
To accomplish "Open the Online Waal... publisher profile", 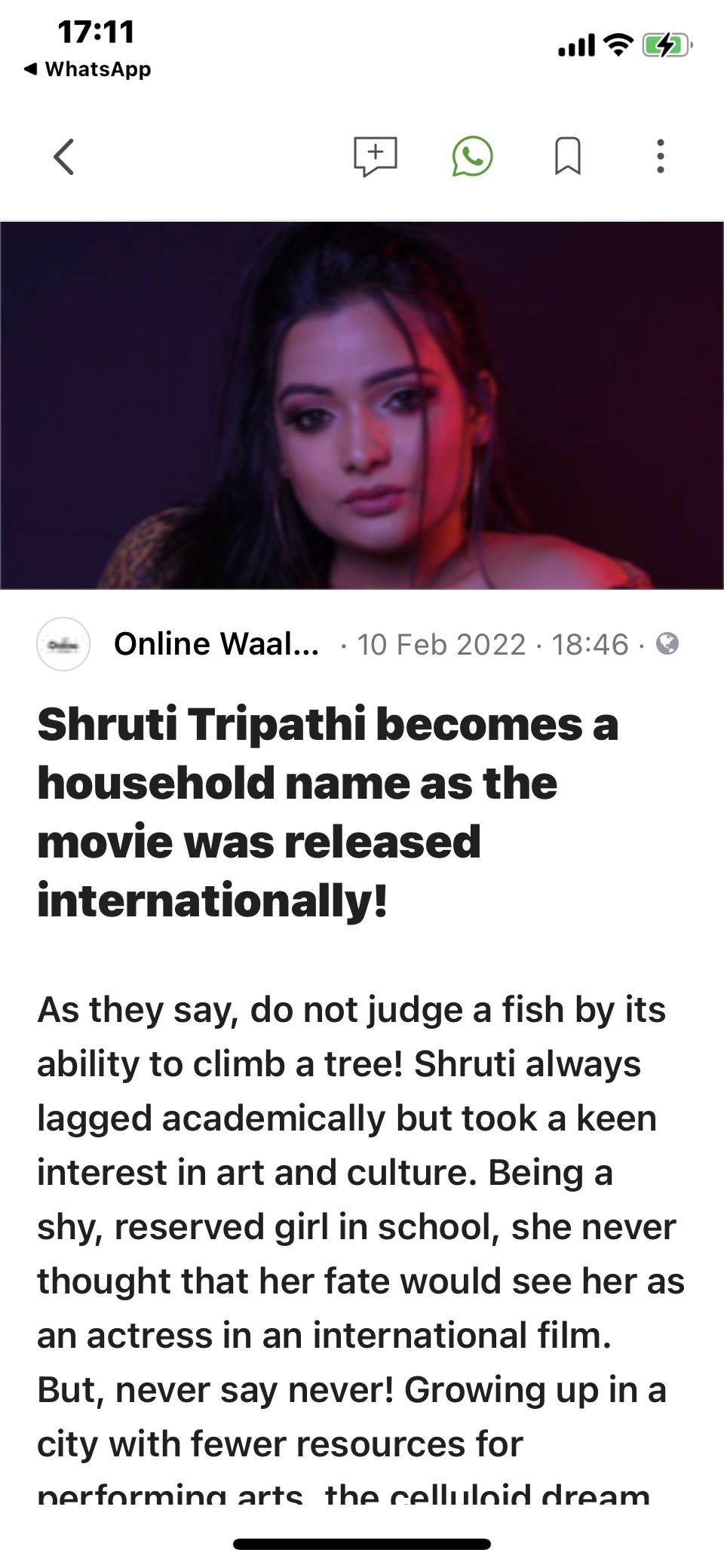I will 216,644.
